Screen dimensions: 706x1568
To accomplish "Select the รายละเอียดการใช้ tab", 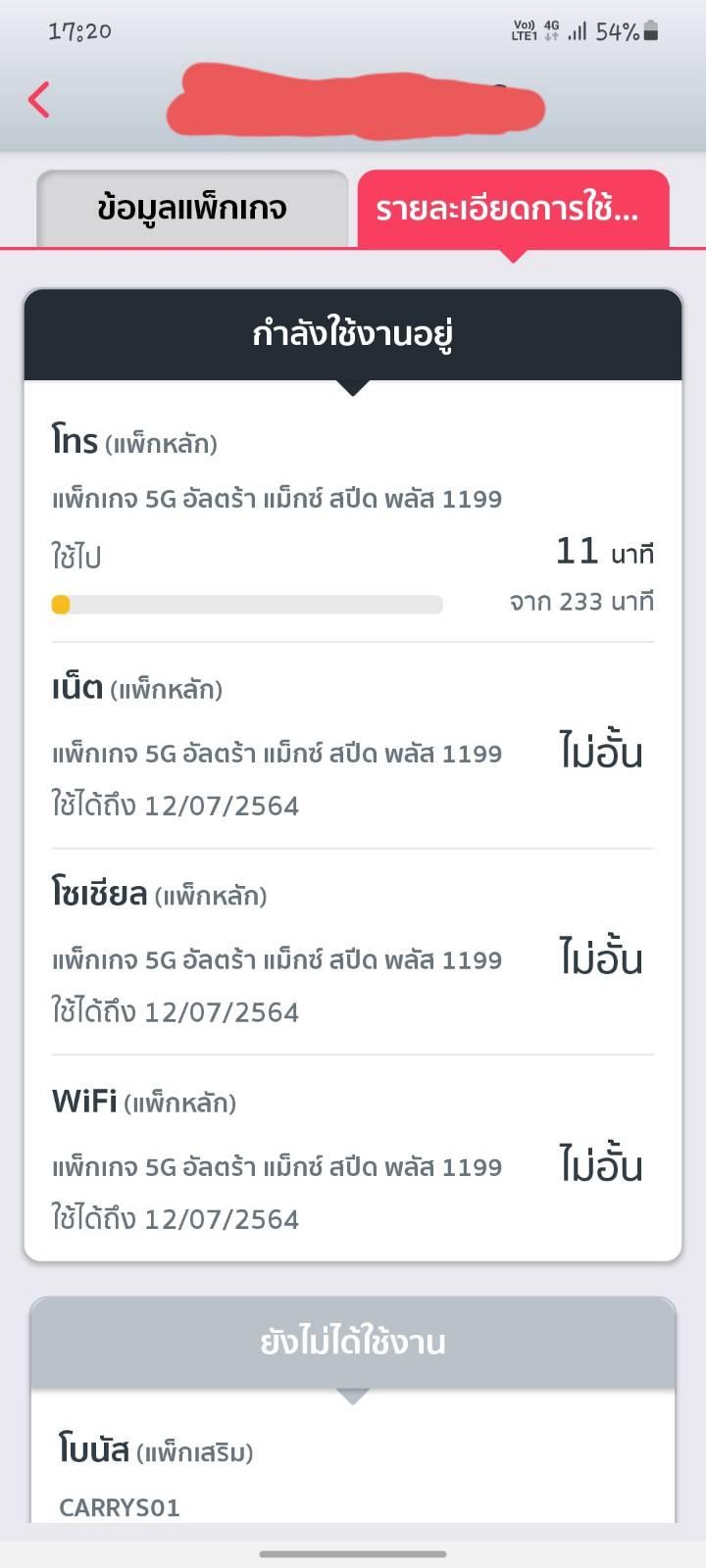I will pyautogui.click(x=513, y=208).
